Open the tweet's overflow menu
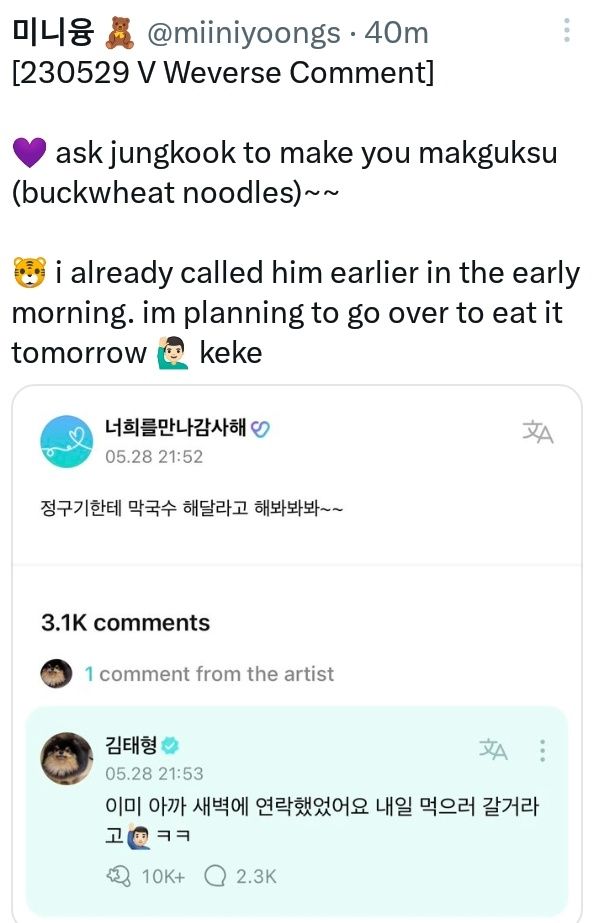 pos(567,30)
